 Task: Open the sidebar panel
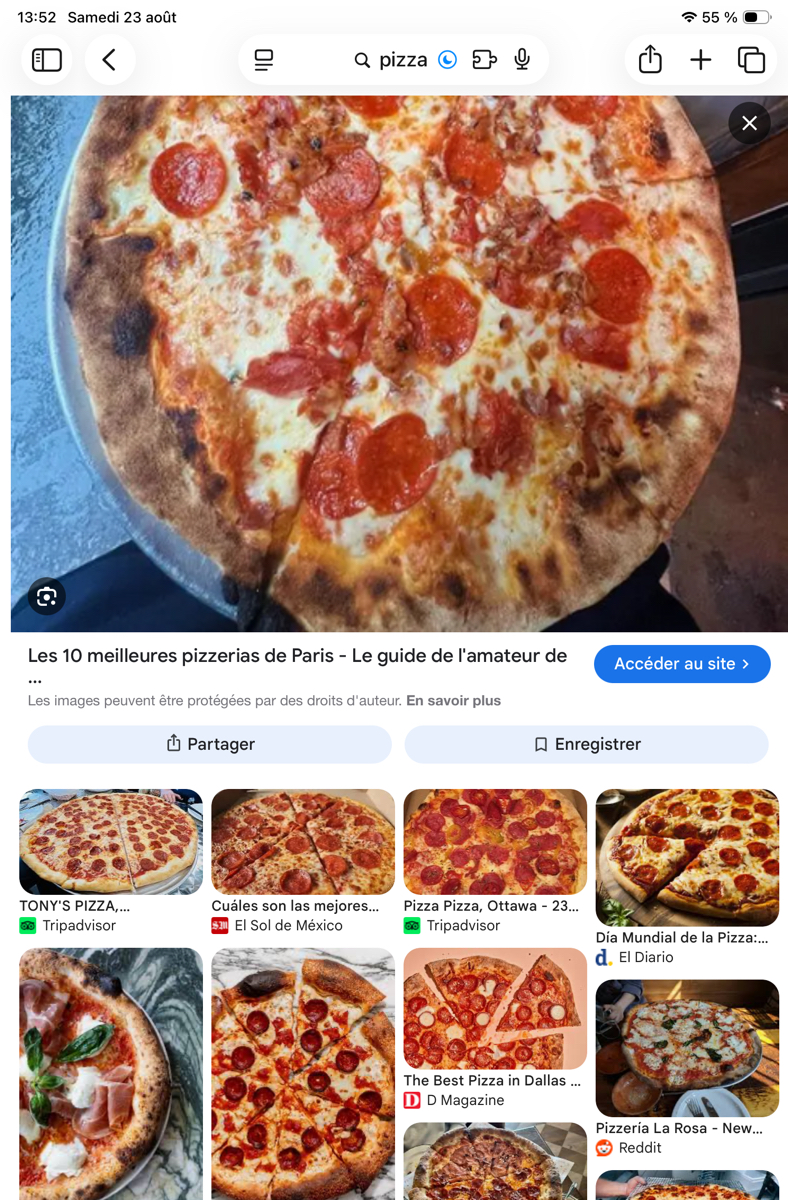pyautogui.click(x=46, y=60)
